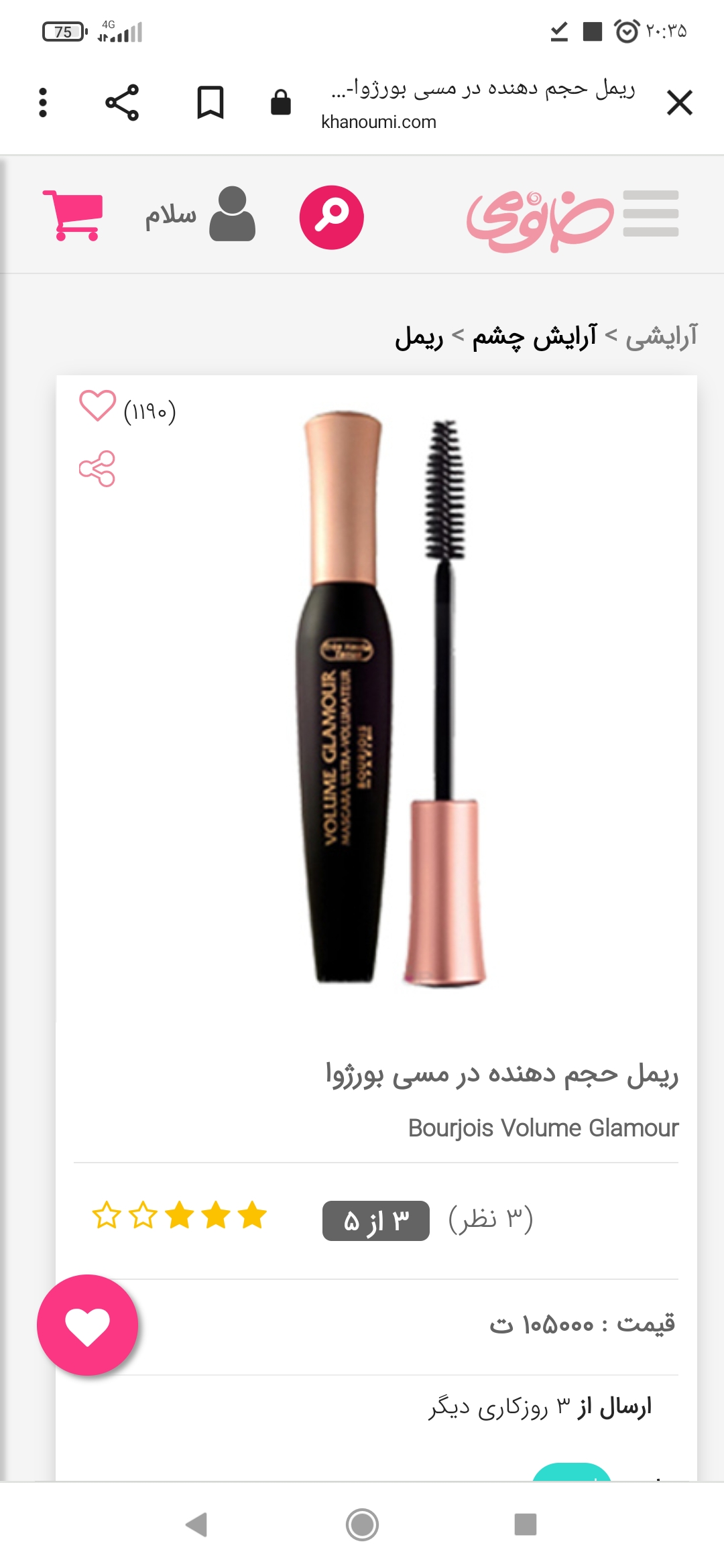Bookmark this khanoumi.com page

click(210, 103)
